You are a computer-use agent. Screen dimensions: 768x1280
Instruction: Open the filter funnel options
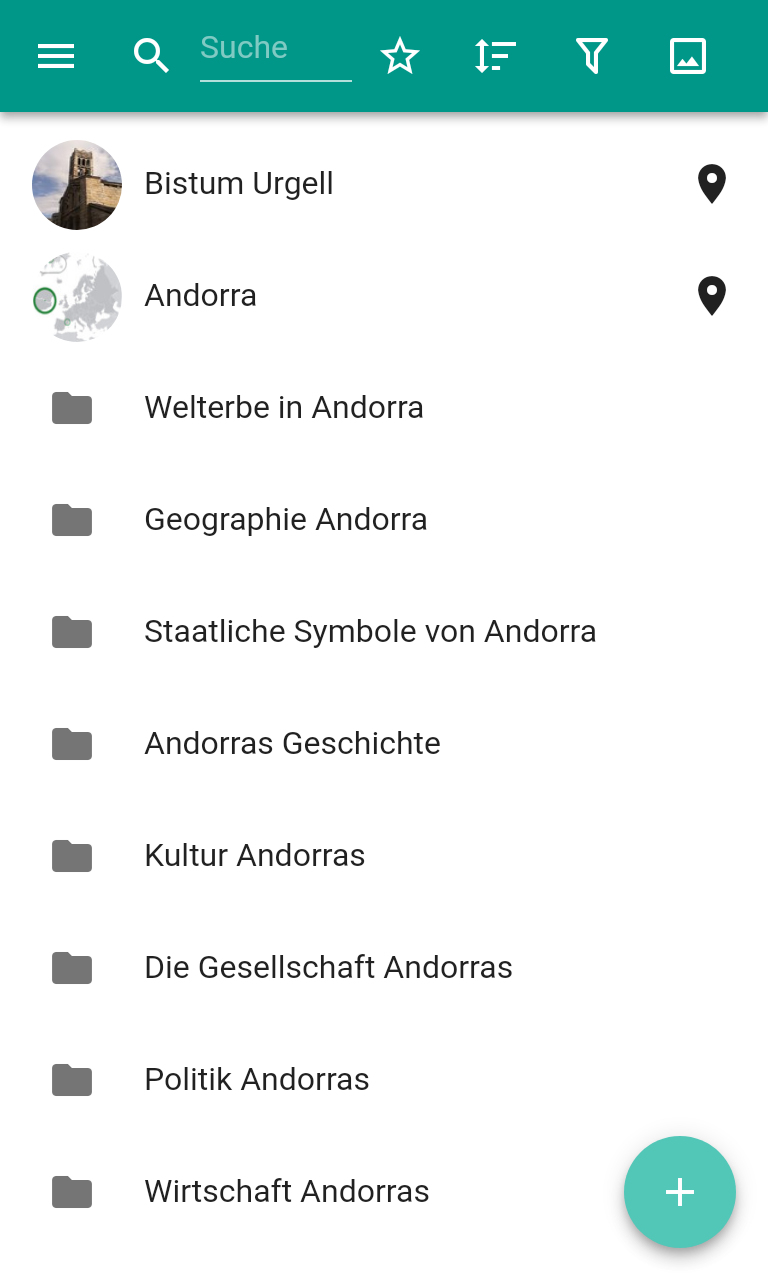coord(592,56)
